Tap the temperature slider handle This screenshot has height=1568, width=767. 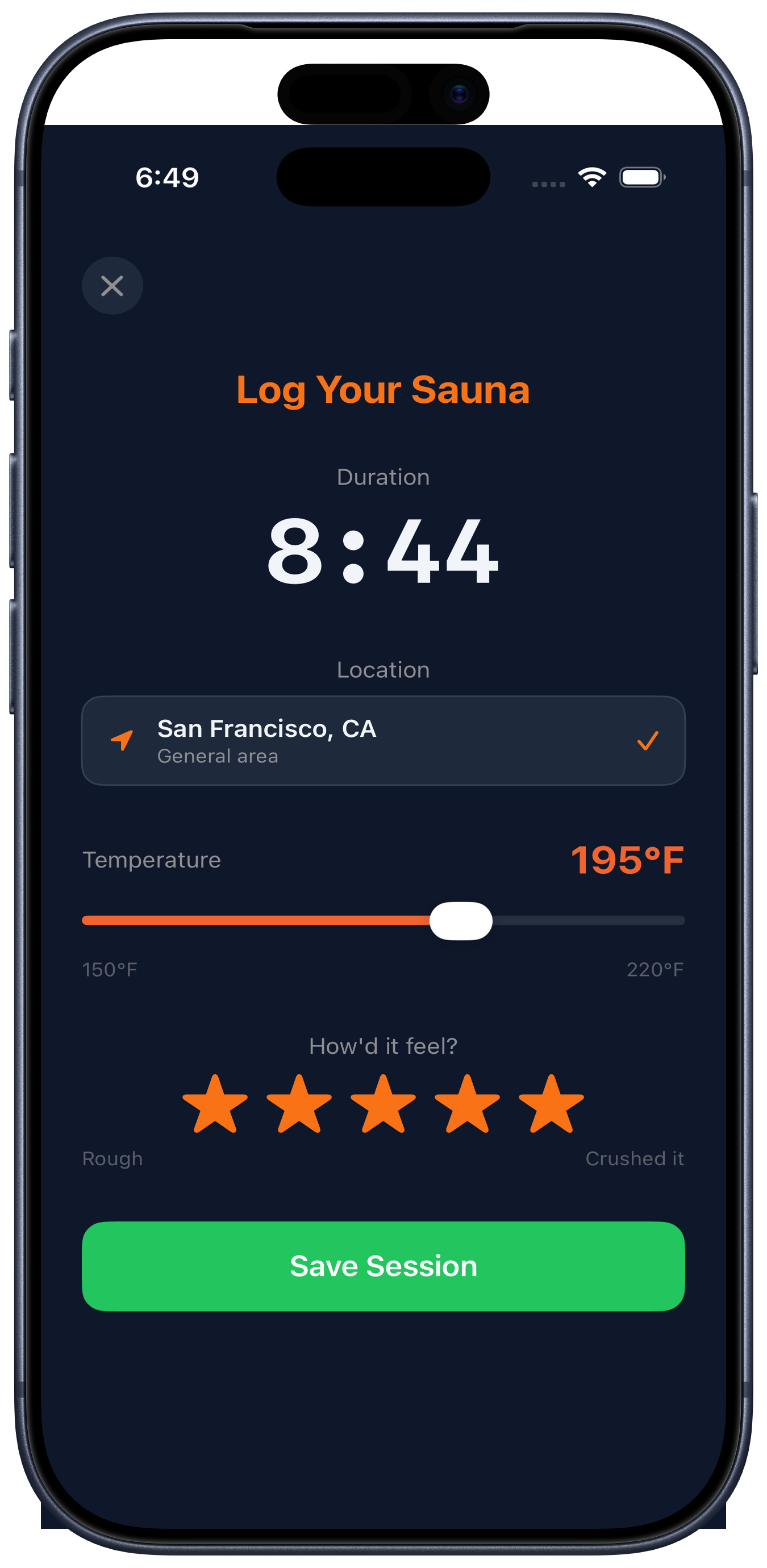pyautogui.click(x=461, y=920)
